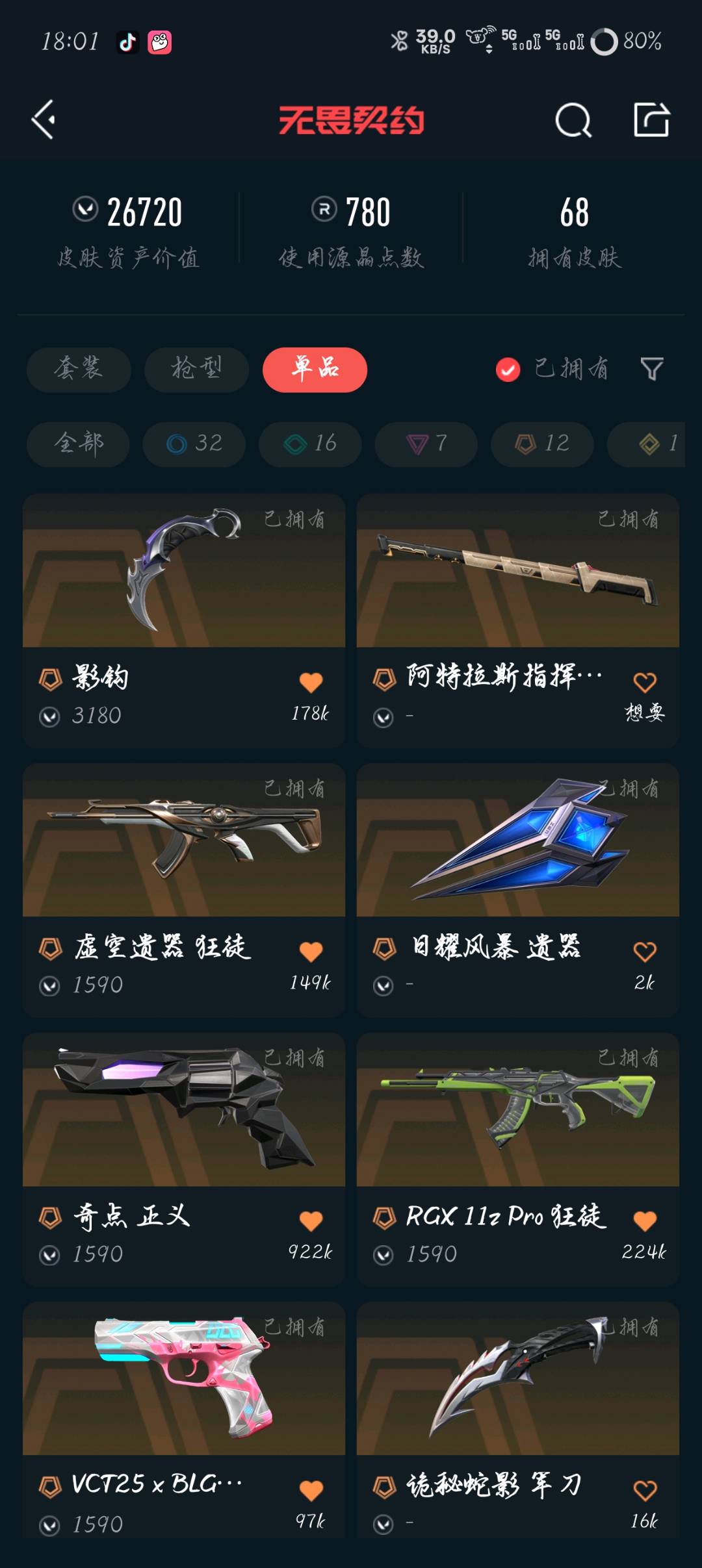Switch to the 套装 tab

(x=79, y=369)
